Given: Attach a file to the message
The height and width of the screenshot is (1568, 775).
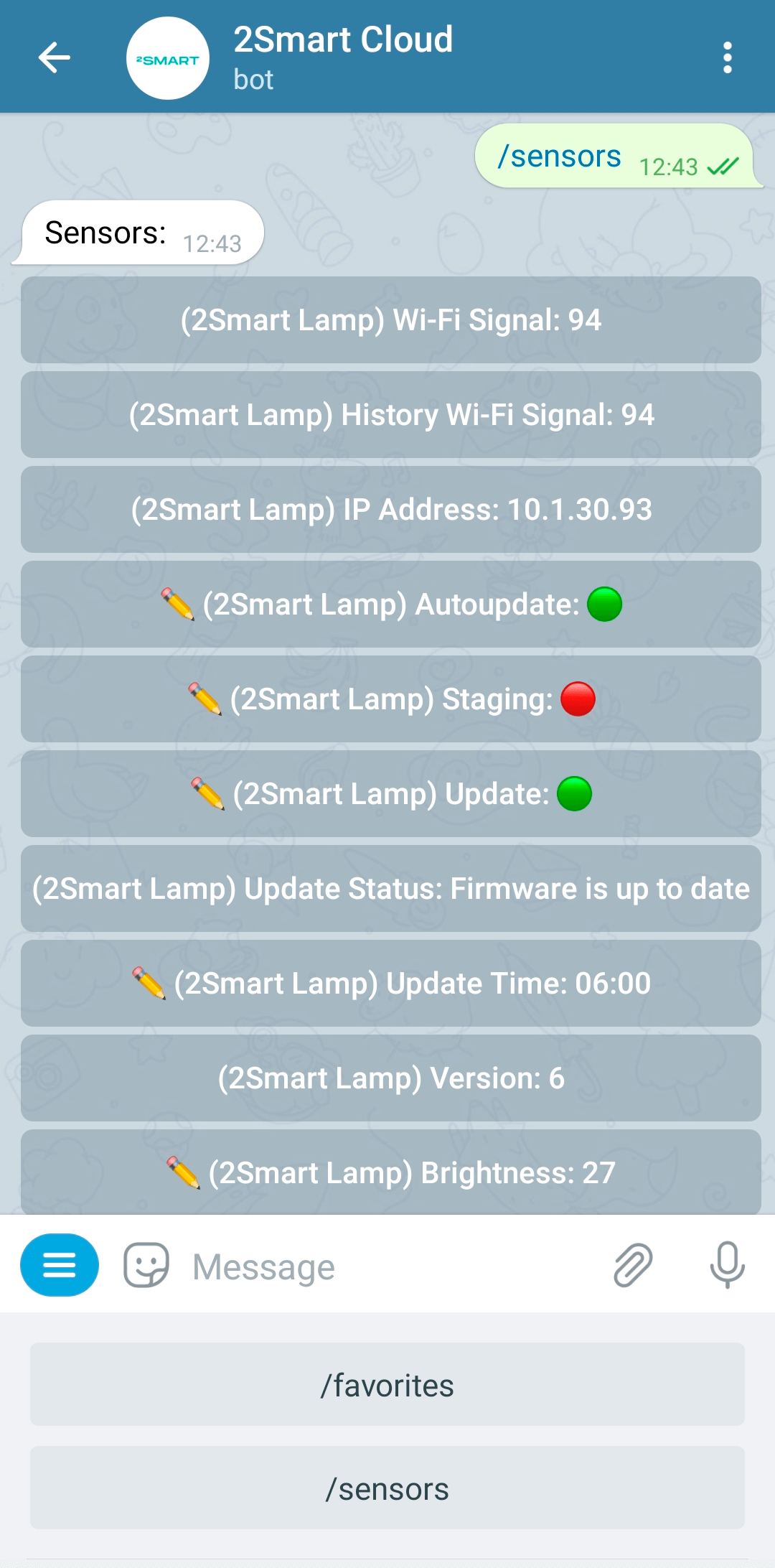Looking at the screenshot, I should [x=633, y=1265].
